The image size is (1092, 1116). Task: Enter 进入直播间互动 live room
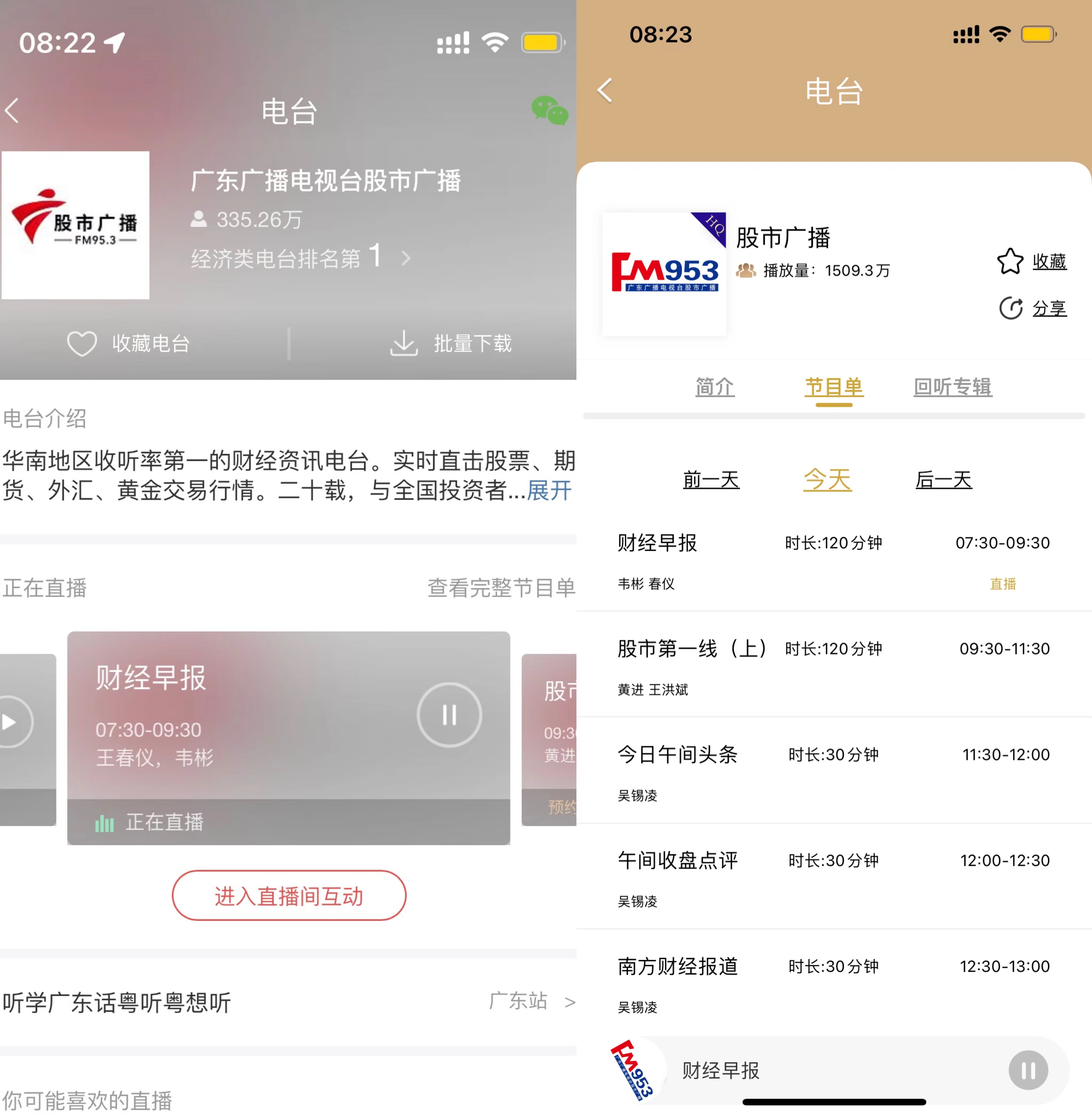(x=289, y=896)
